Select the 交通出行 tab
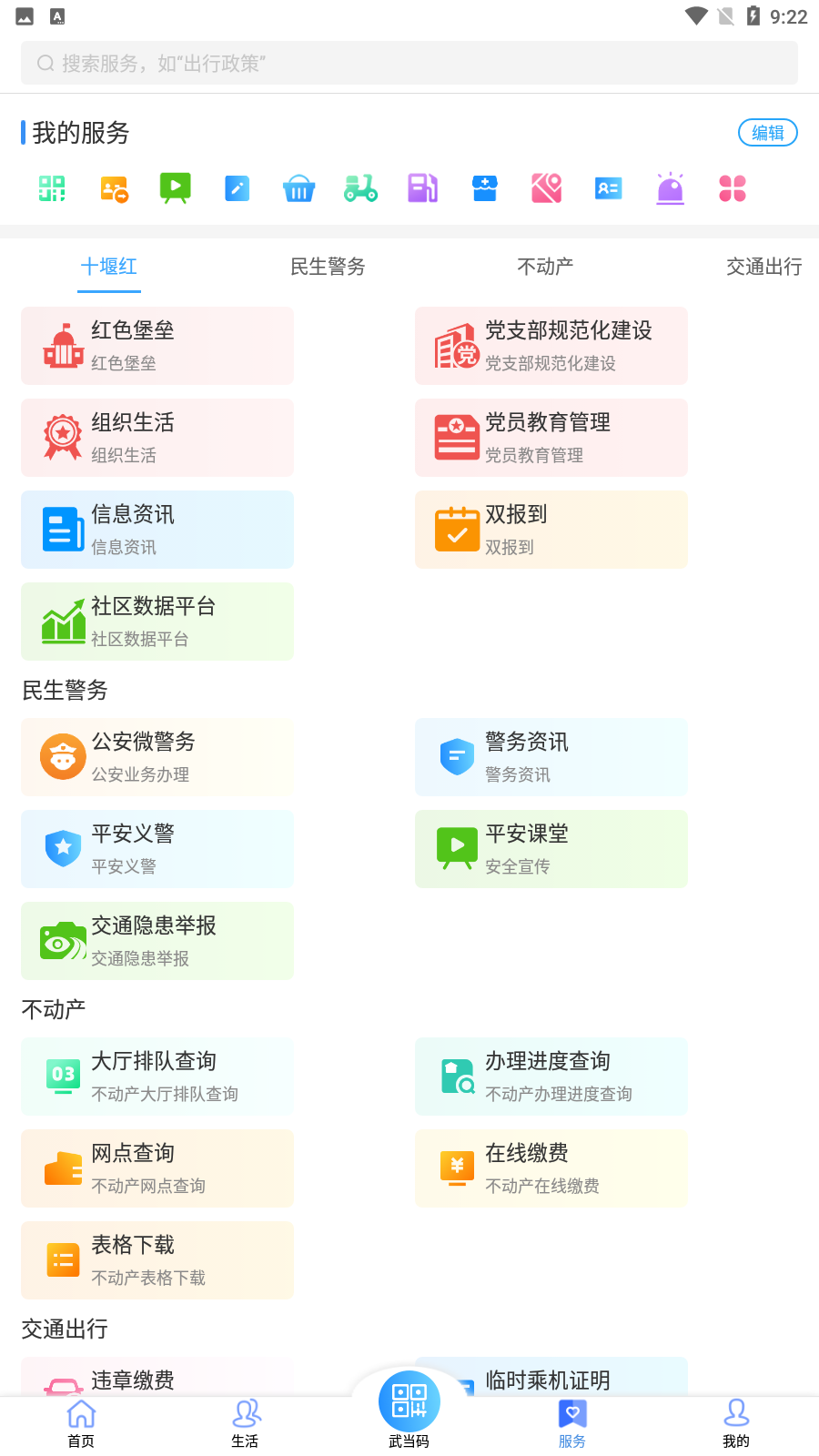Image resolution: width=819 pixels, height=1456 pixels. point(764,267)
